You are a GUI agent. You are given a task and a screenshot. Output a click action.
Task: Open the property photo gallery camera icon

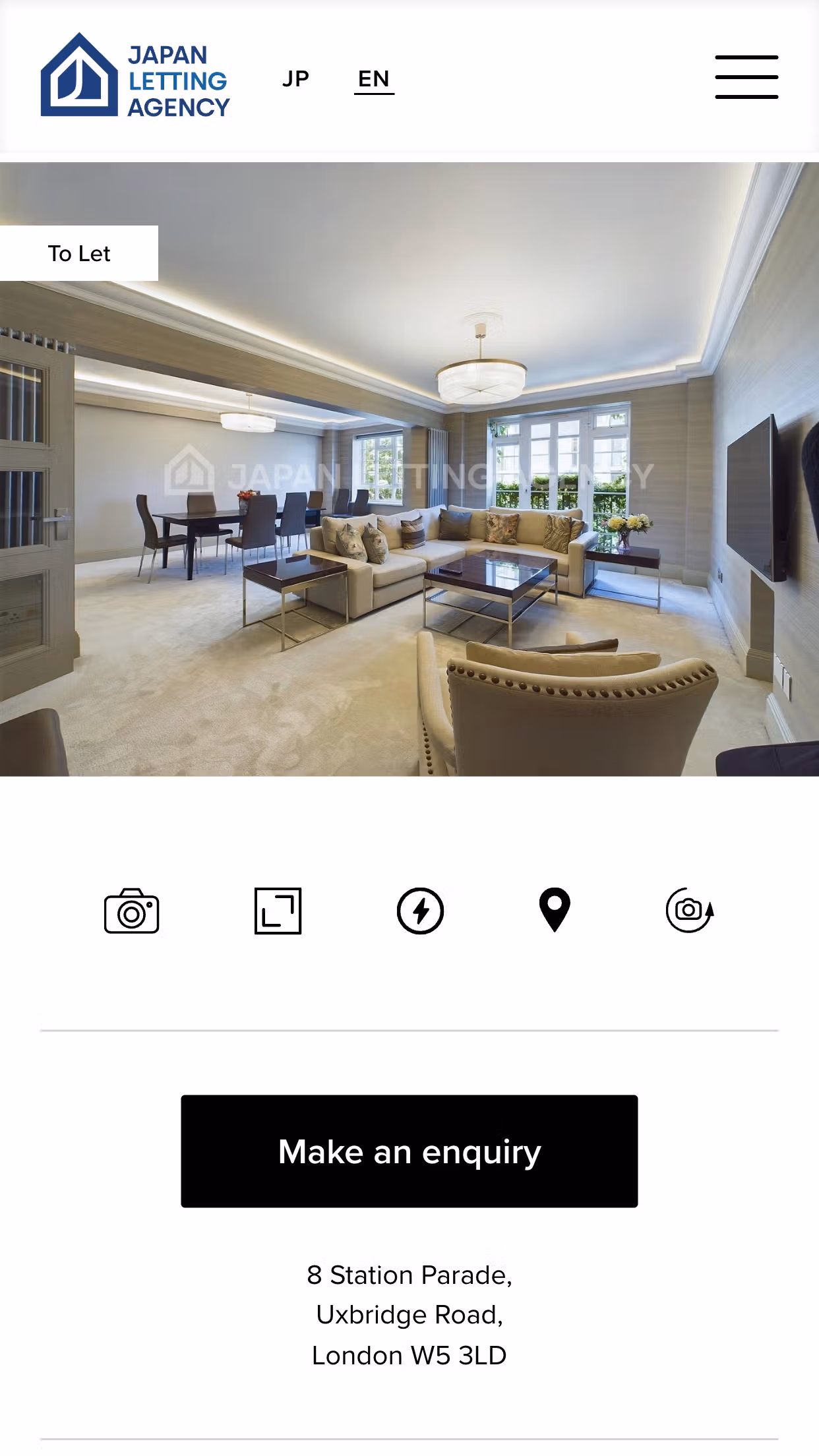(132, 911)
